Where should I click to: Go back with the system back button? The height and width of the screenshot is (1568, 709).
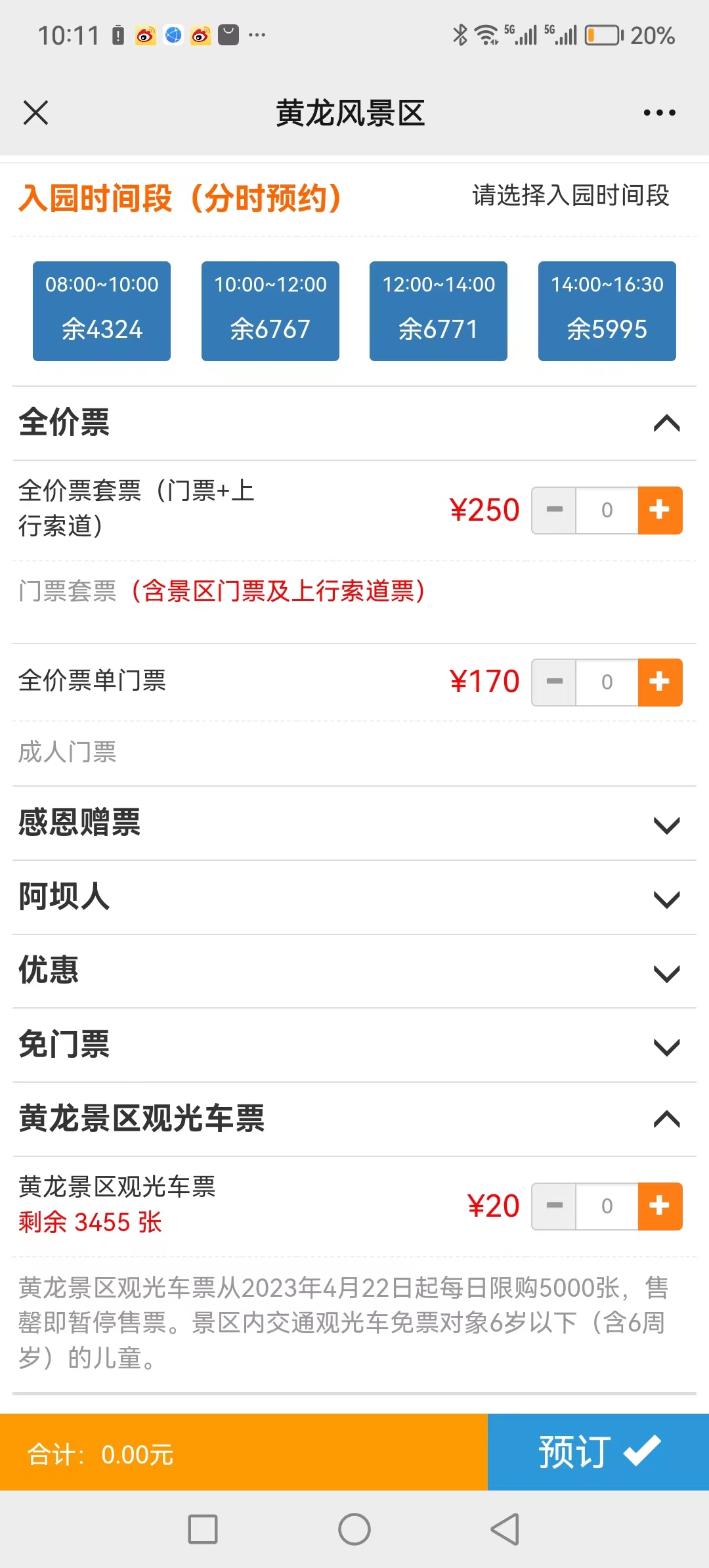(x=505, y=1529)
